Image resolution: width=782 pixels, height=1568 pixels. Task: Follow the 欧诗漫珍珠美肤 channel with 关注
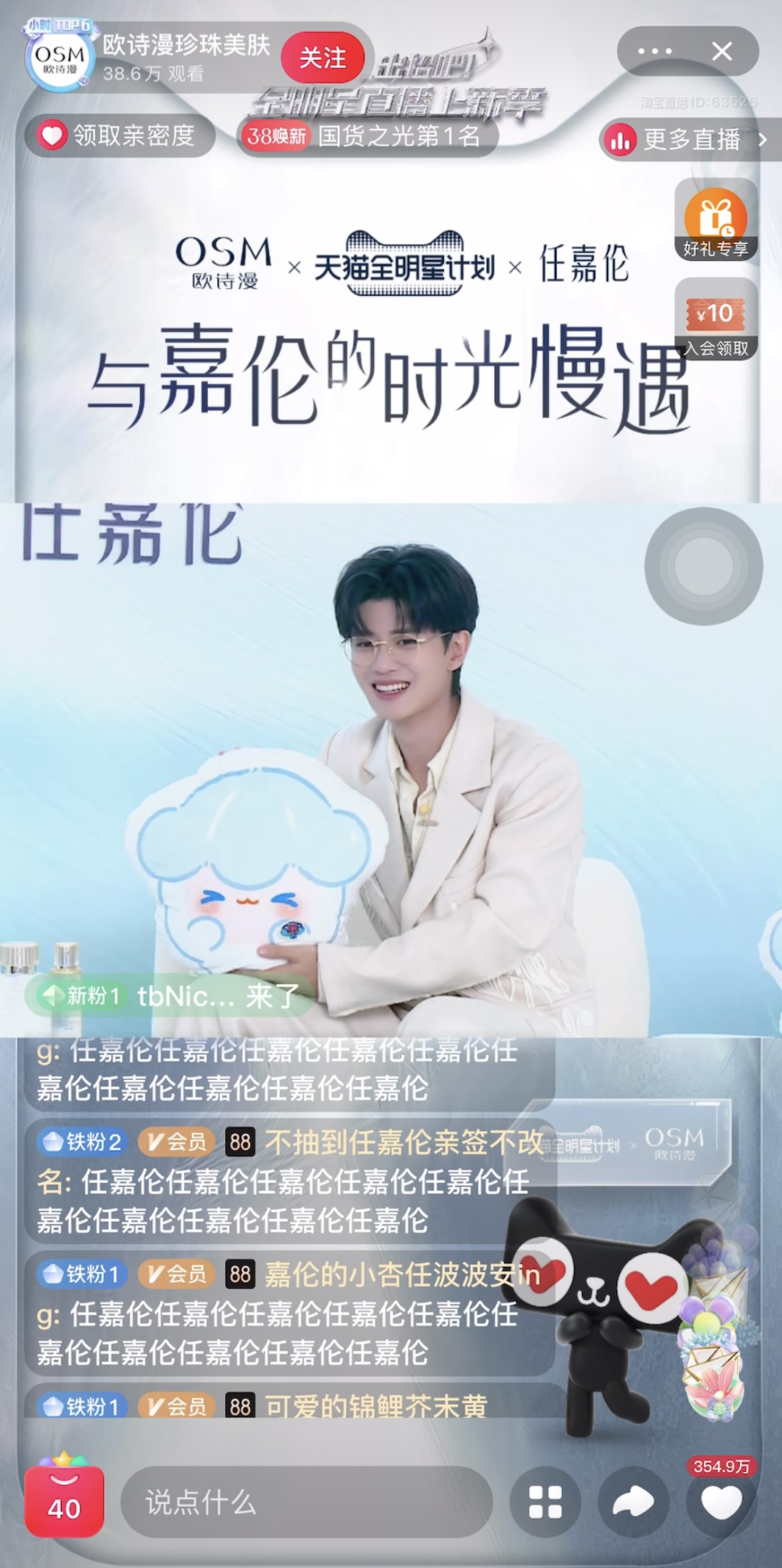point(322,58)
